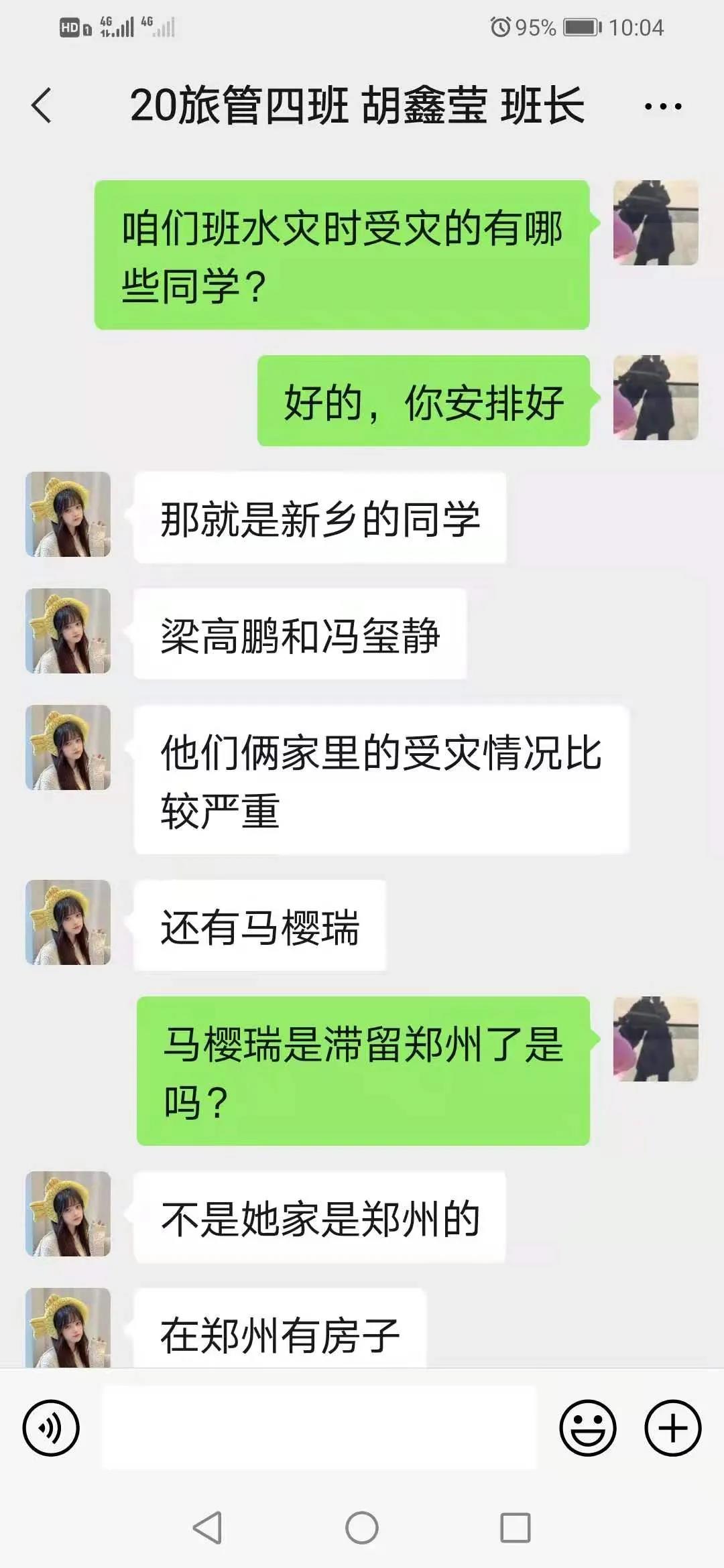Tap the message text field
This screenshot has width=724, height=1568.
pos(319,1428)
